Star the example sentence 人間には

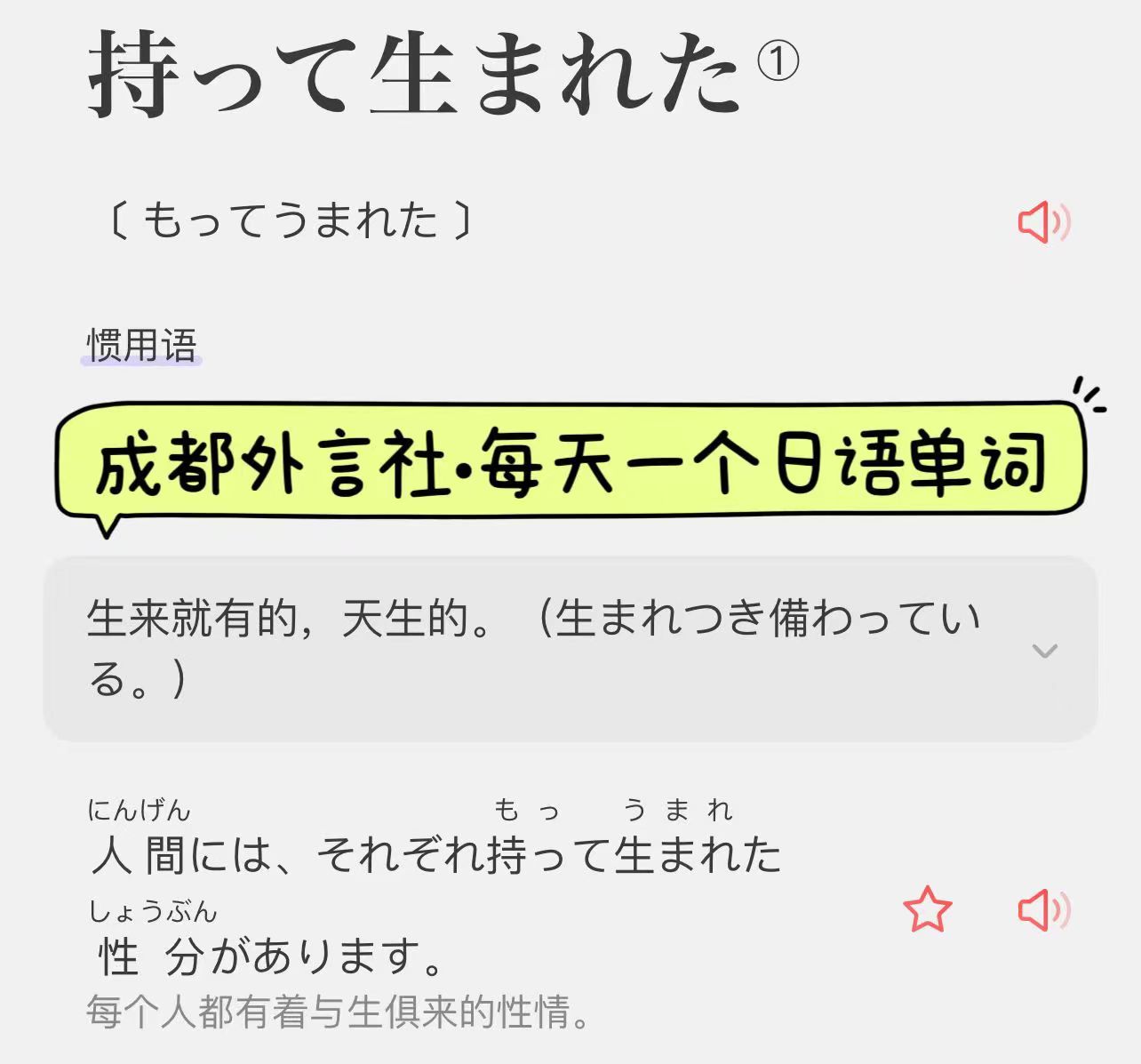pyautogui.click(x=927, y=909)
